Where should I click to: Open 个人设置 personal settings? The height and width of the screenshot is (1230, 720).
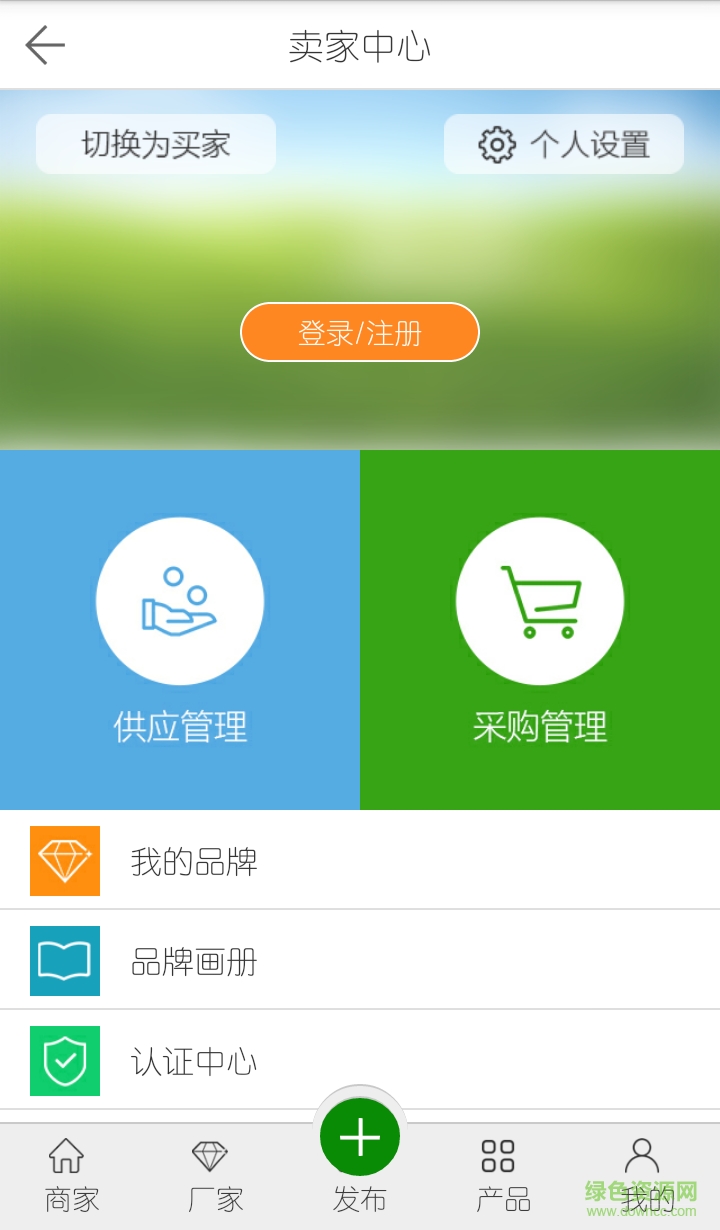tap(563, 144)
